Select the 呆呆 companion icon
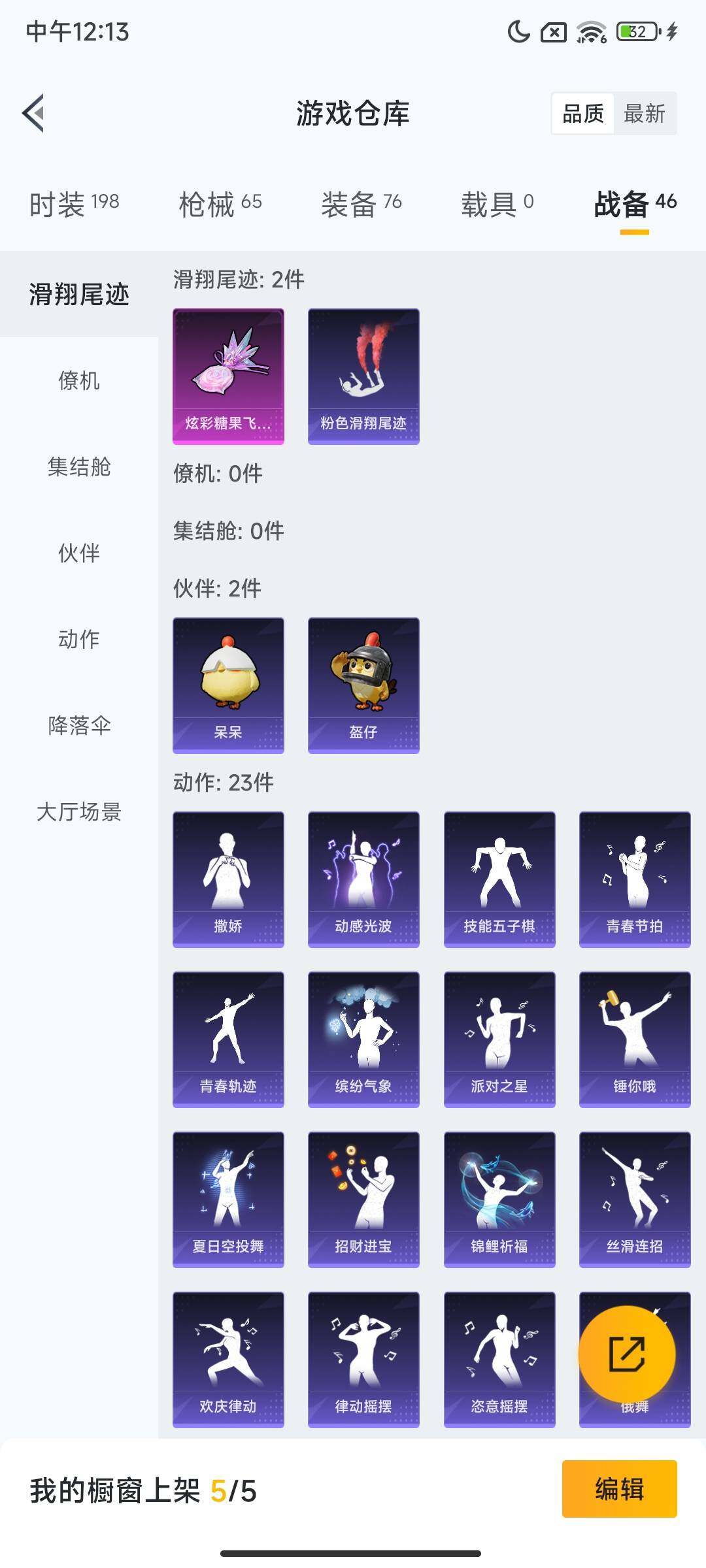 [x=228, y=684]
